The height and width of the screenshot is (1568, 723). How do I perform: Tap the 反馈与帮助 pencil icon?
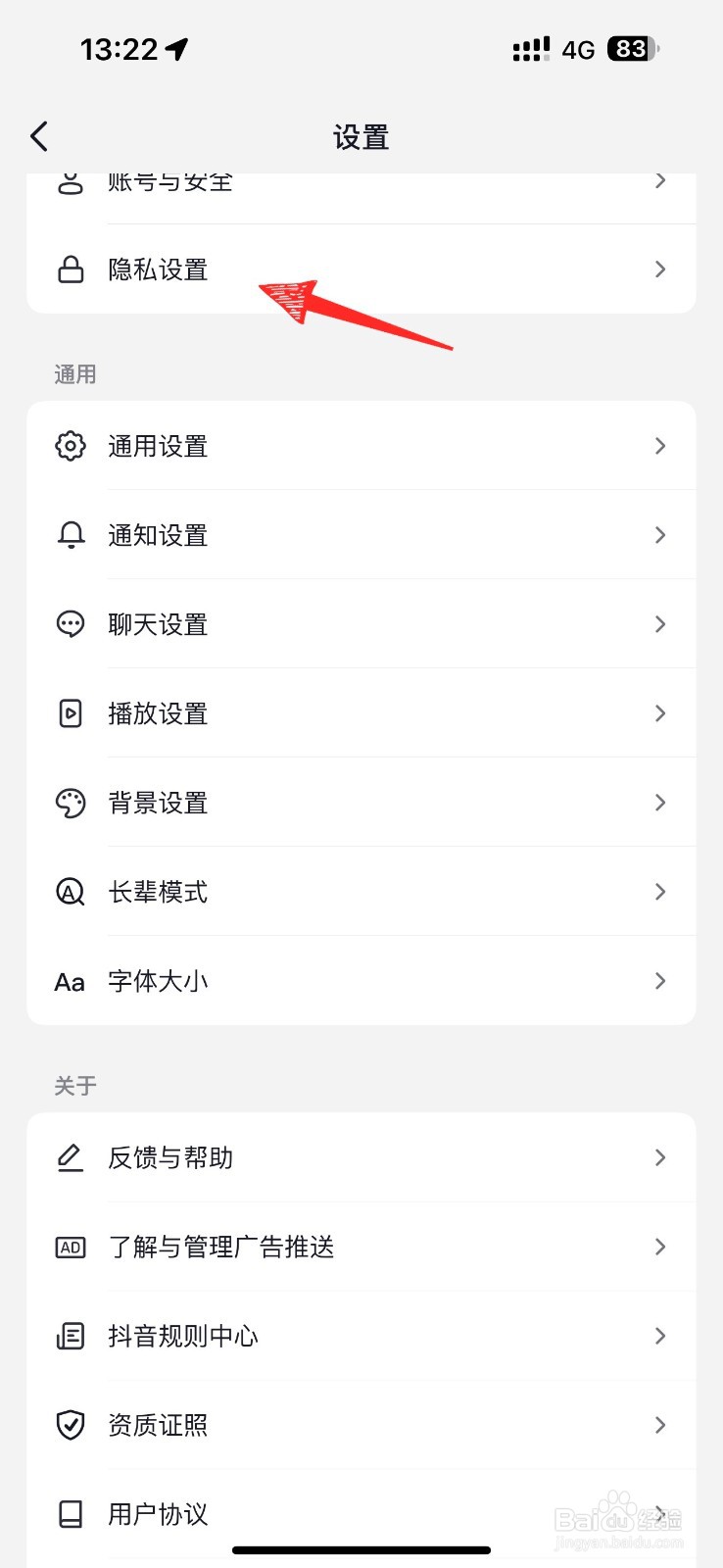(70, 1157)
